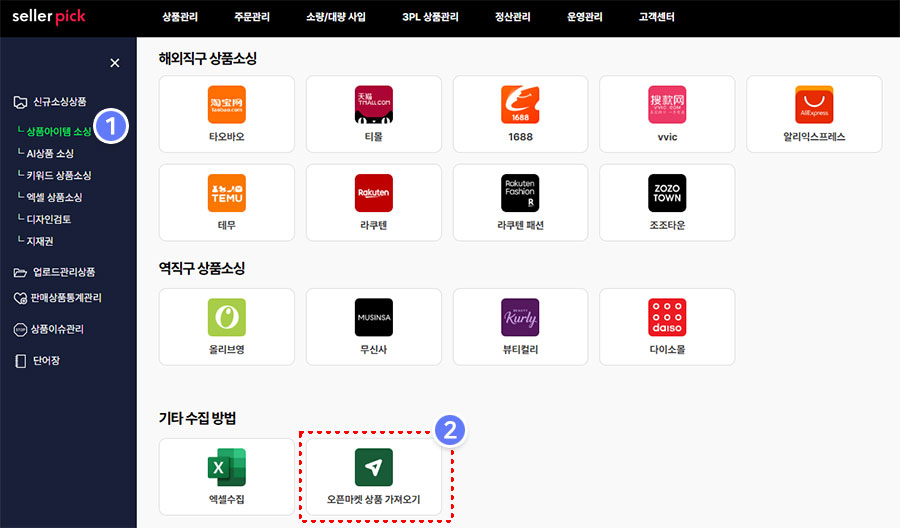Close the left sidebar panel
Image resolution: width=900 pixels, height=528 pixels.
coord(114,63)
